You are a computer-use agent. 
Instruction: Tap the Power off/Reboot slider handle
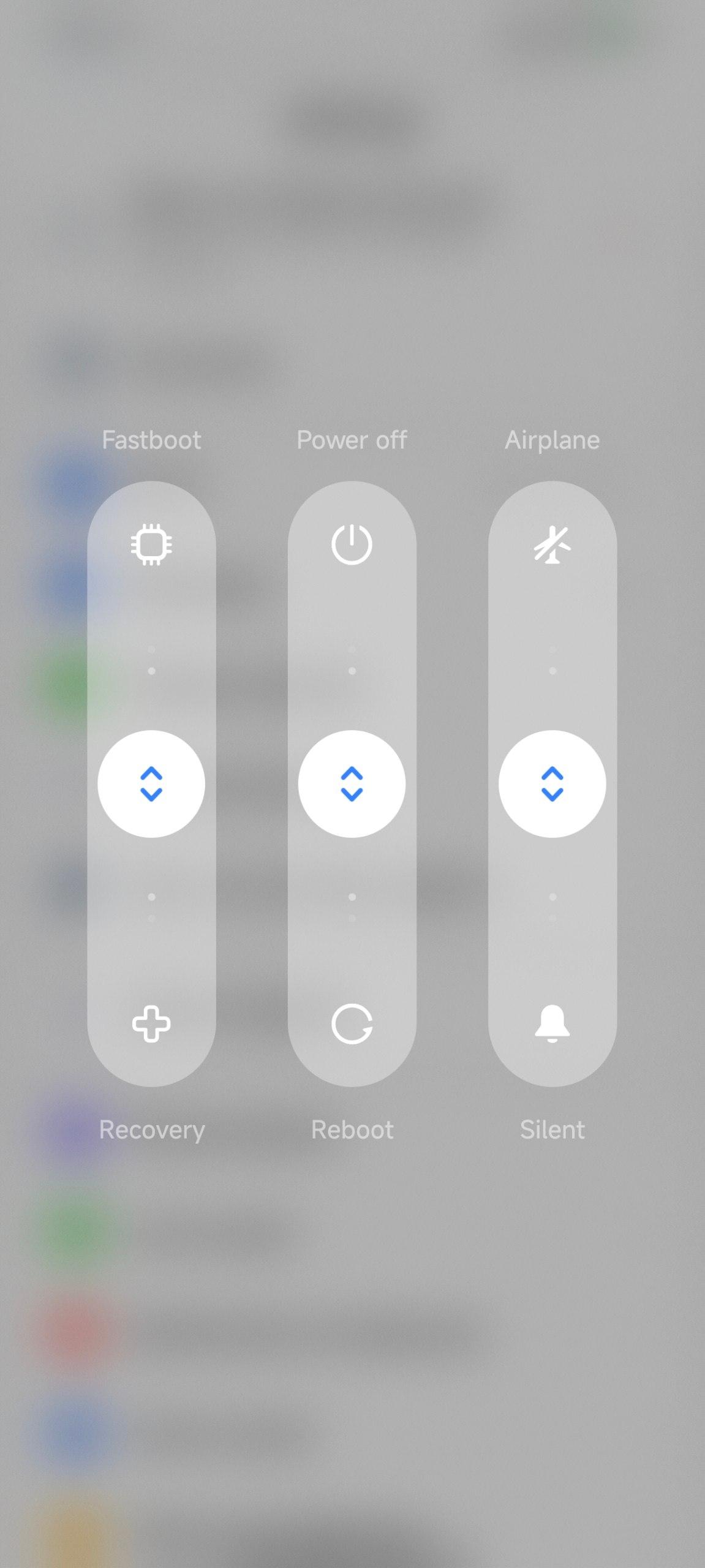352,783
